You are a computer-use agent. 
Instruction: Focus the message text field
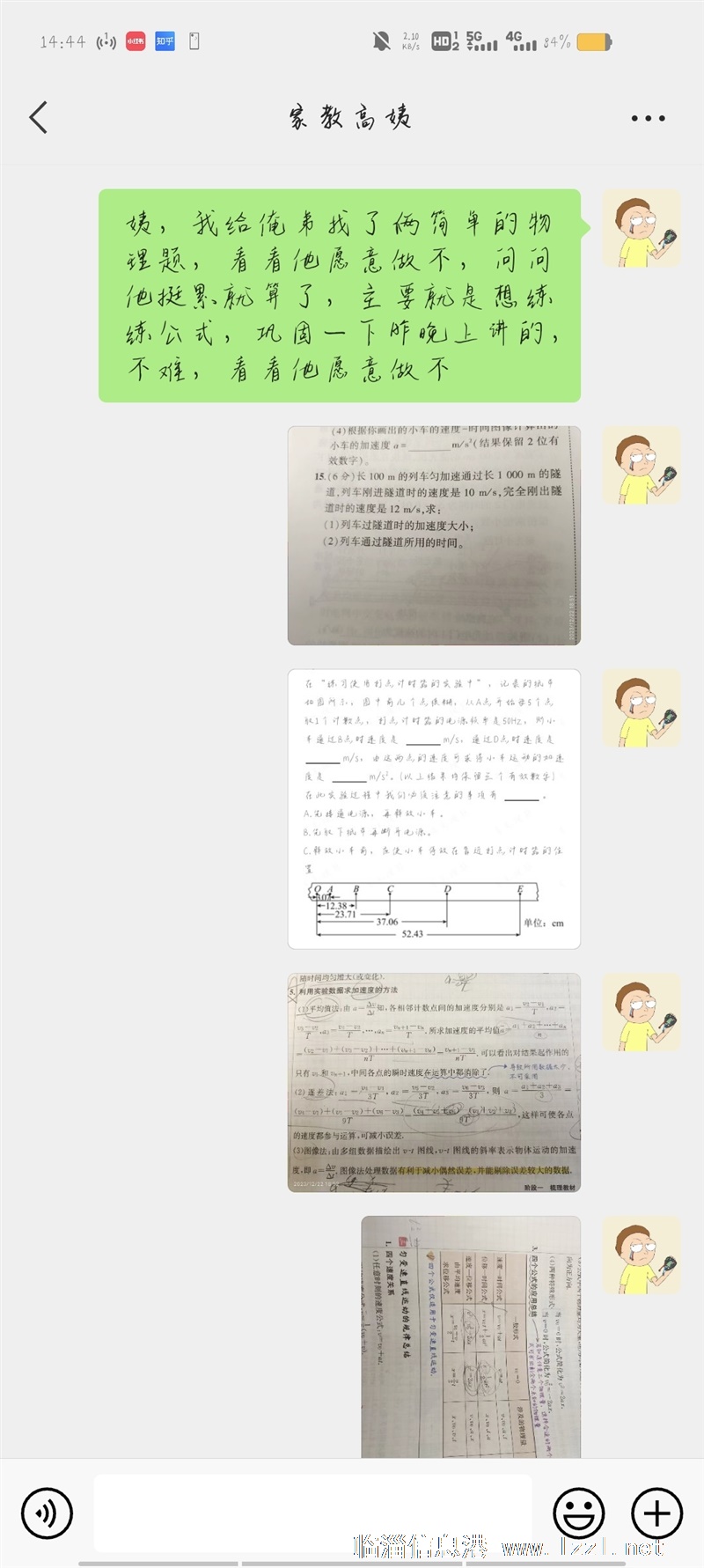tap(312, 1513)
